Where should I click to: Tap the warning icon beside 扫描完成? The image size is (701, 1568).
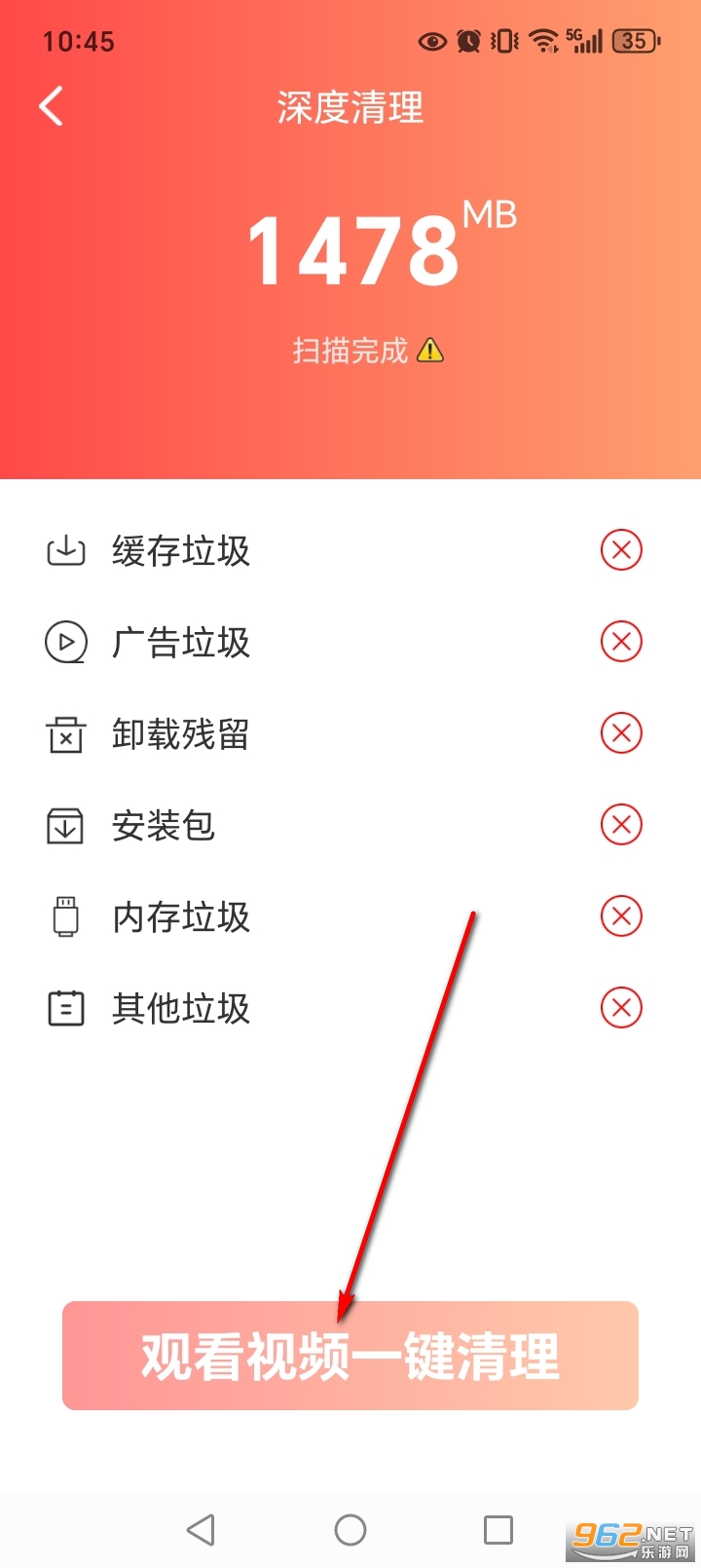point(428,351)
